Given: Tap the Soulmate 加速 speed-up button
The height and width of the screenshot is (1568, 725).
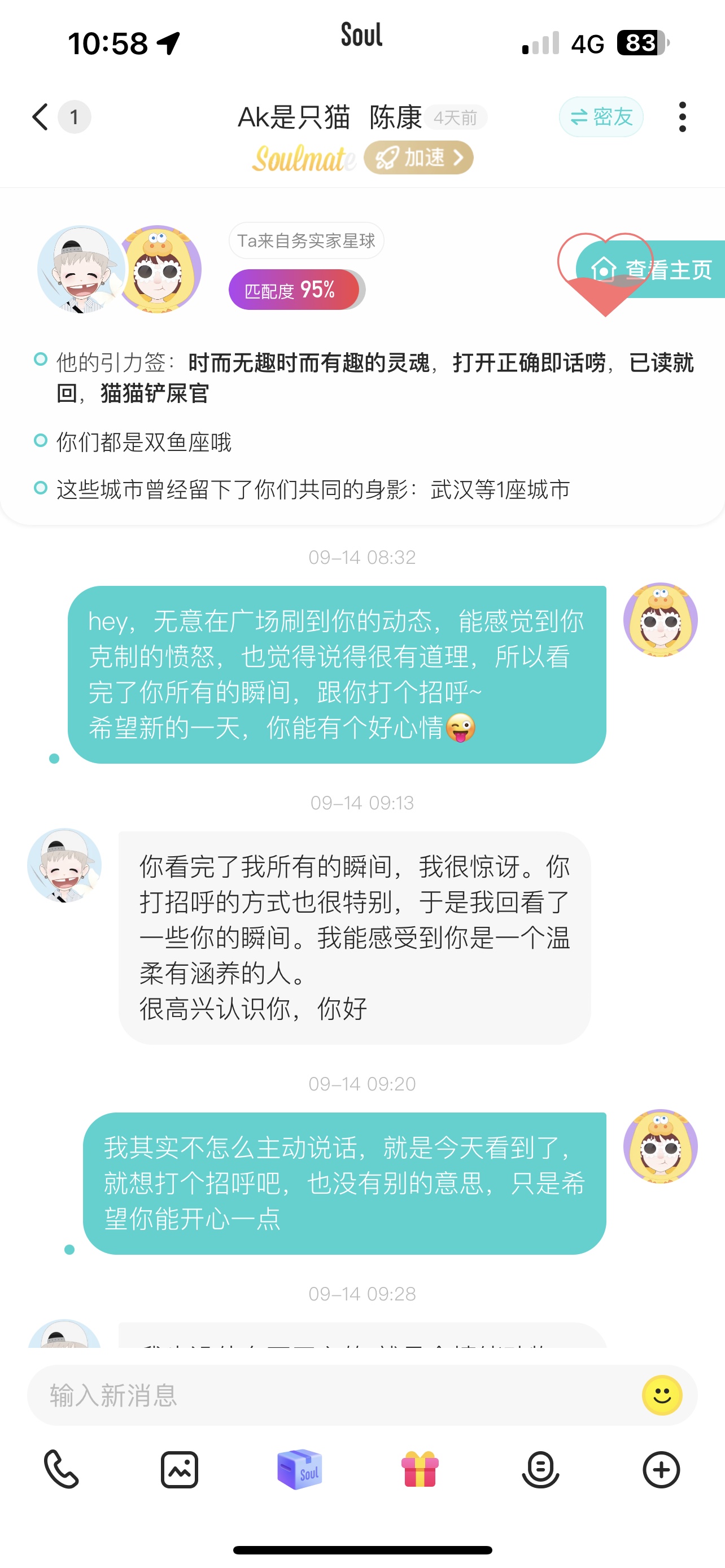Looking at the screenshot, I should coord(418,157).
